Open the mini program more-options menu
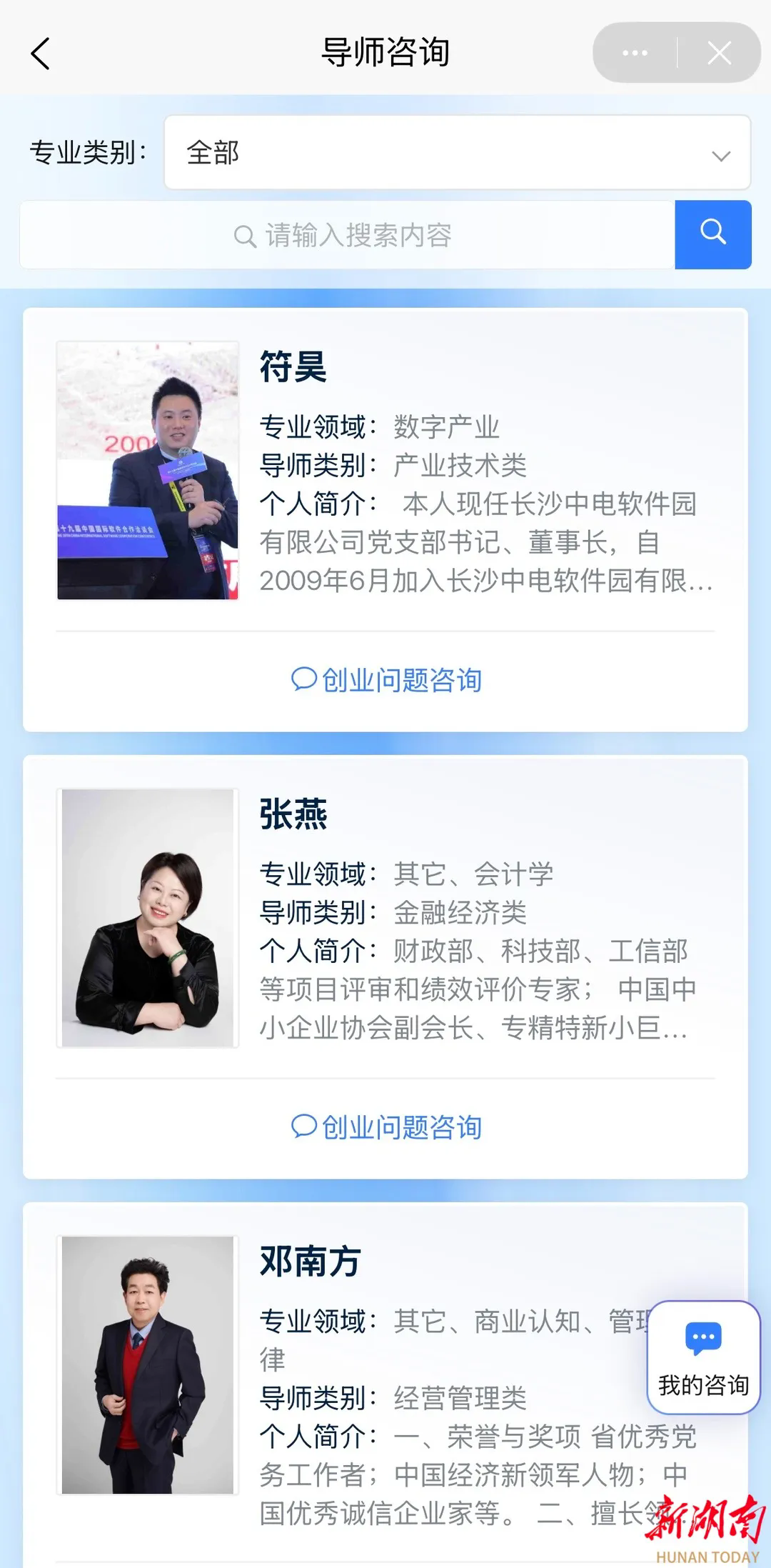 point(635,53)
